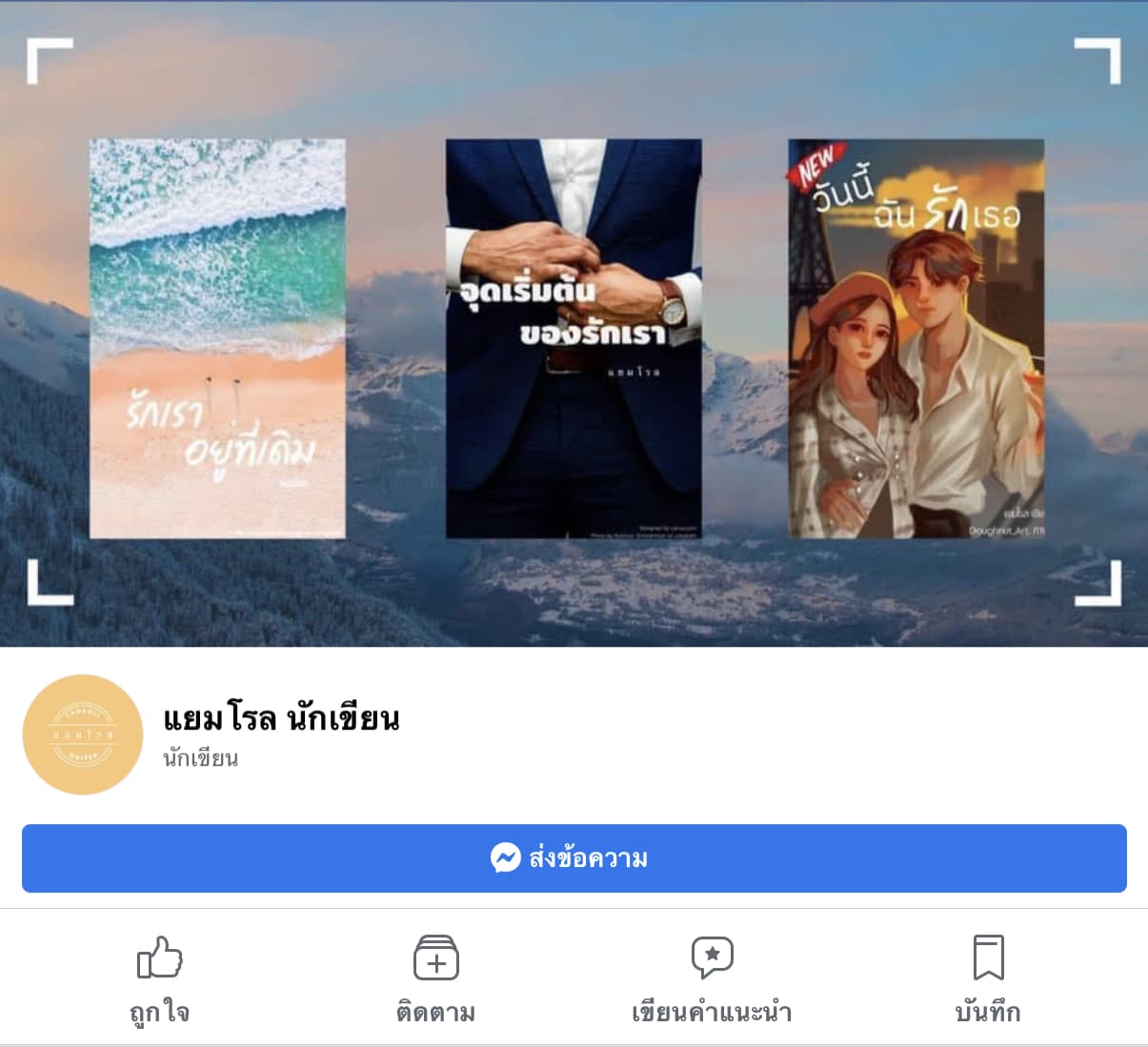Tap the ส่งข้อความ message button
This screenshot has width=1148, height=1047.
tap(574, 858)
